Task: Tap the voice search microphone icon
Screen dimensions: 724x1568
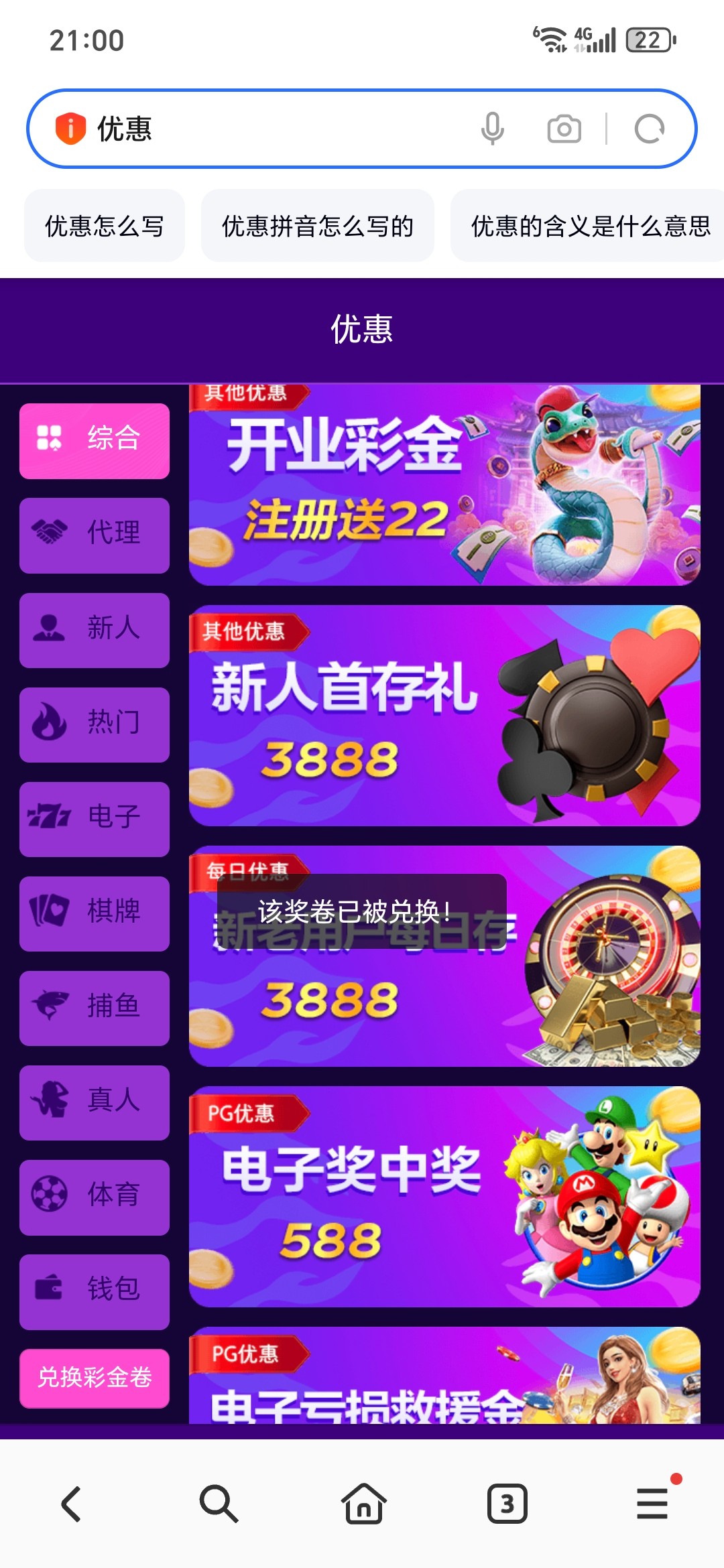Action: 492,129
